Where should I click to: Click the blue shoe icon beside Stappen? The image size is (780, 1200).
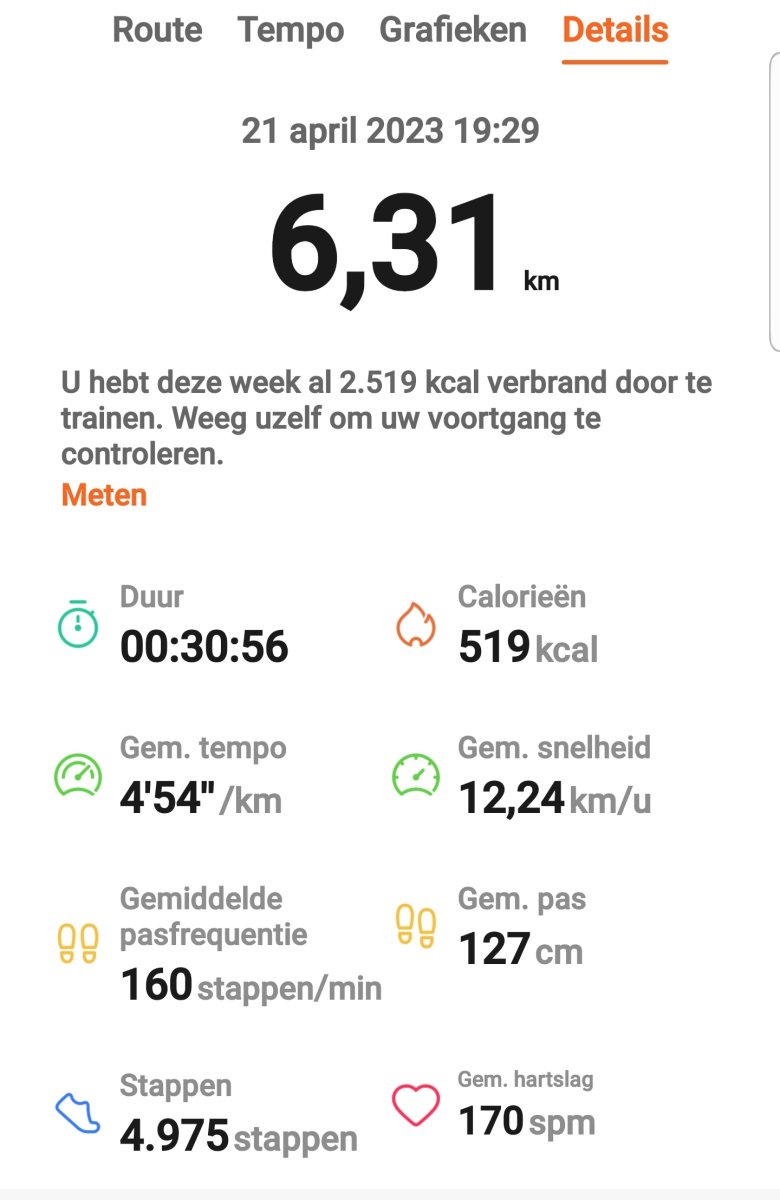click(78, 1112)
